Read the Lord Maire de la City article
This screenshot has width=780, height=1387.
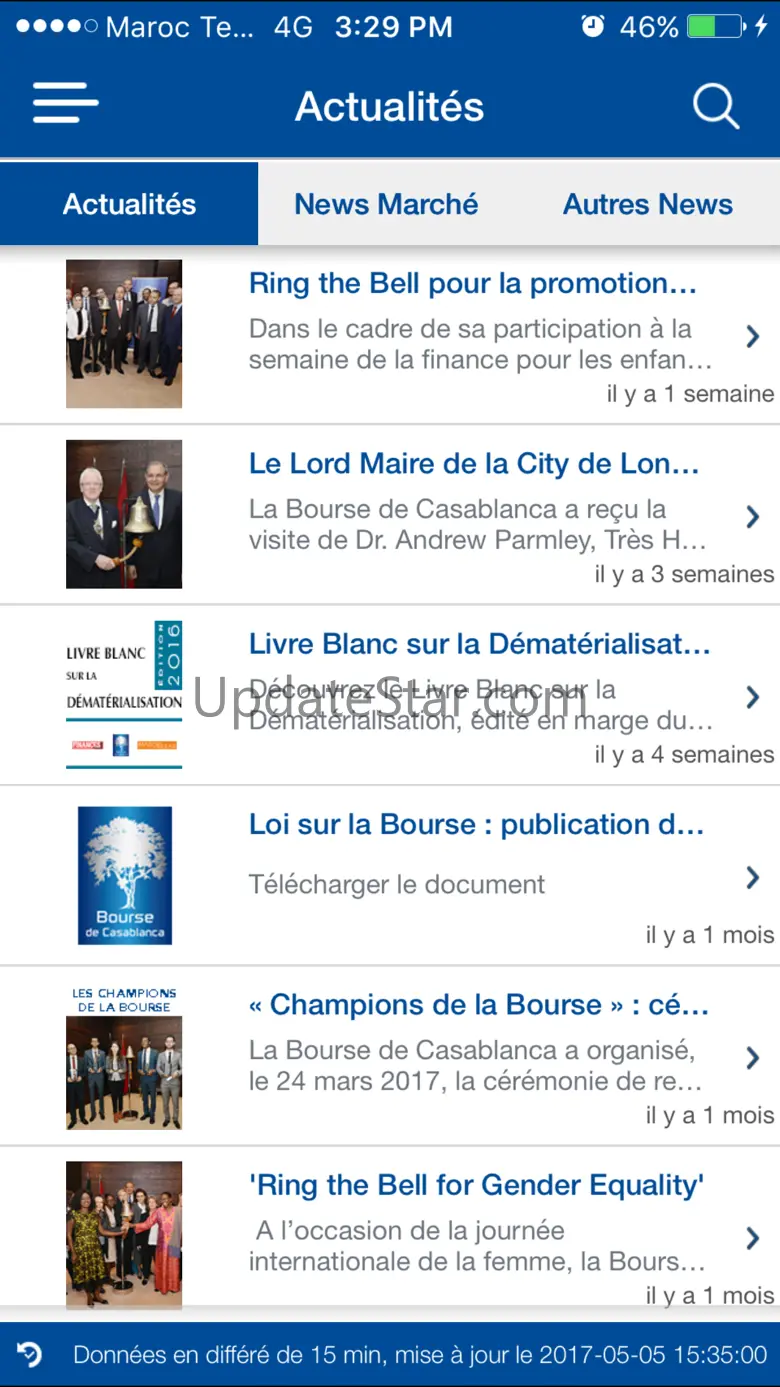coord(473,464)
